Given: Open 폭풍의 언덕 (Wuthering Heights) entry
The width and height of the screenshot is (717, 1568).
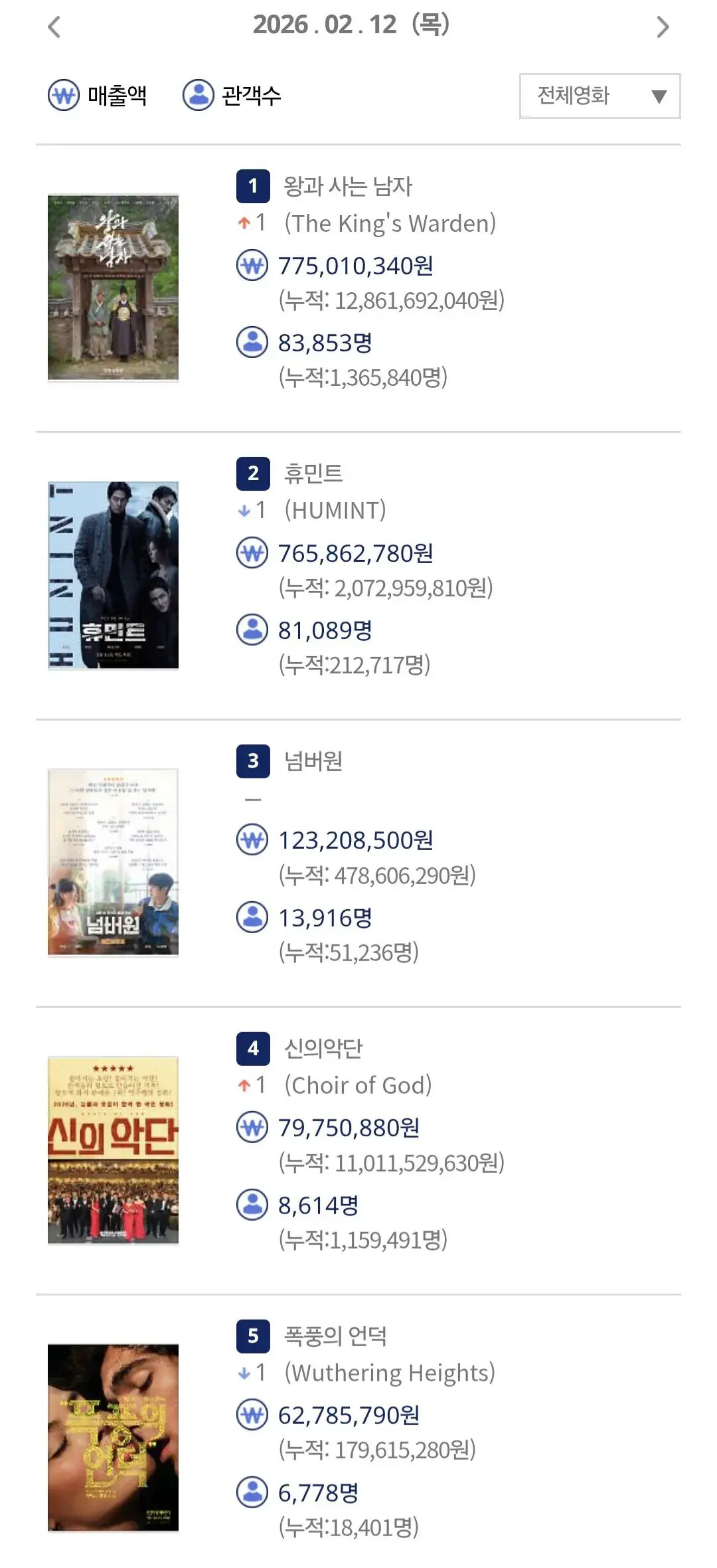Looking at the screenshot, I should (x=335, y=1336).
